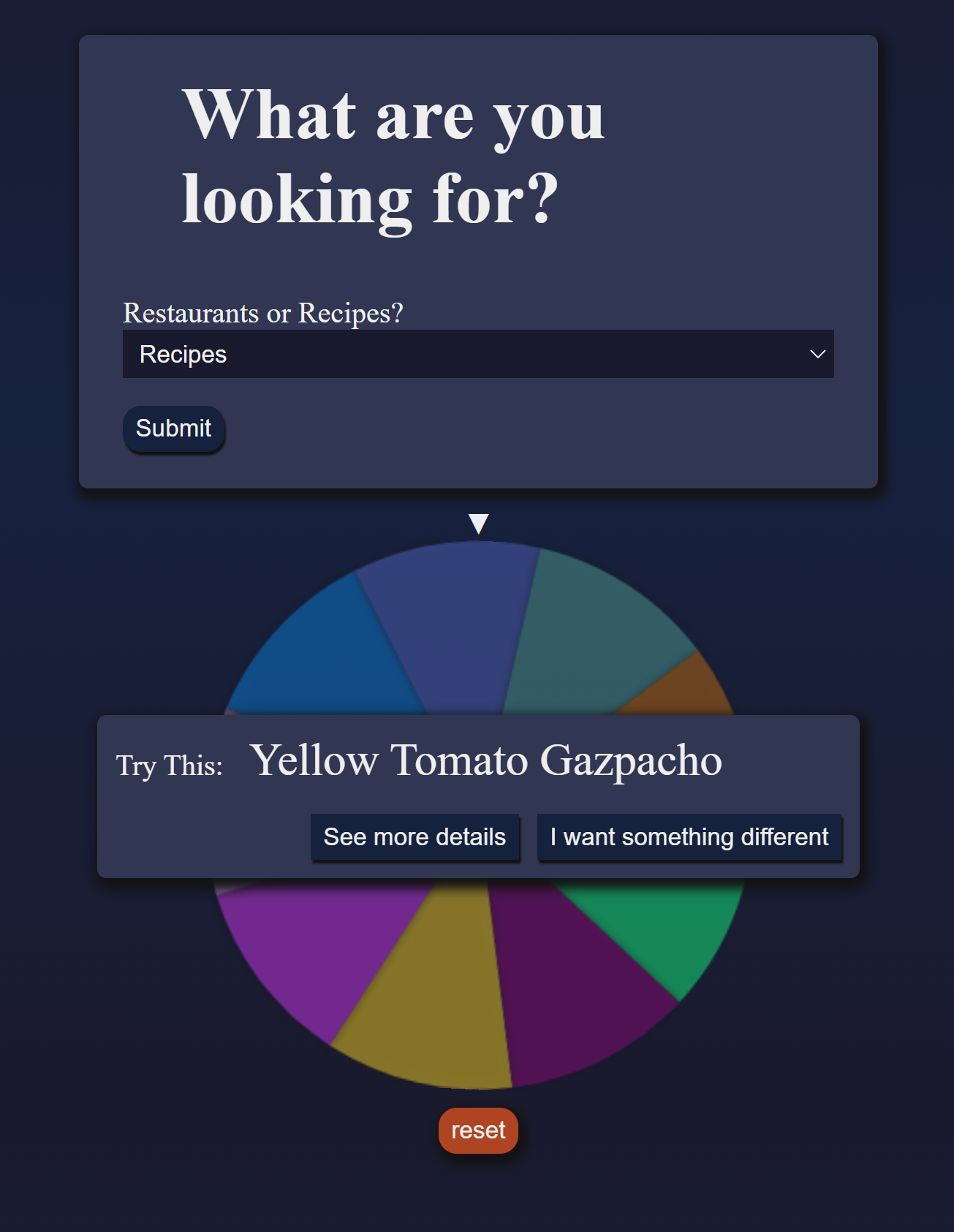Choose I want something different

point(688,836)
